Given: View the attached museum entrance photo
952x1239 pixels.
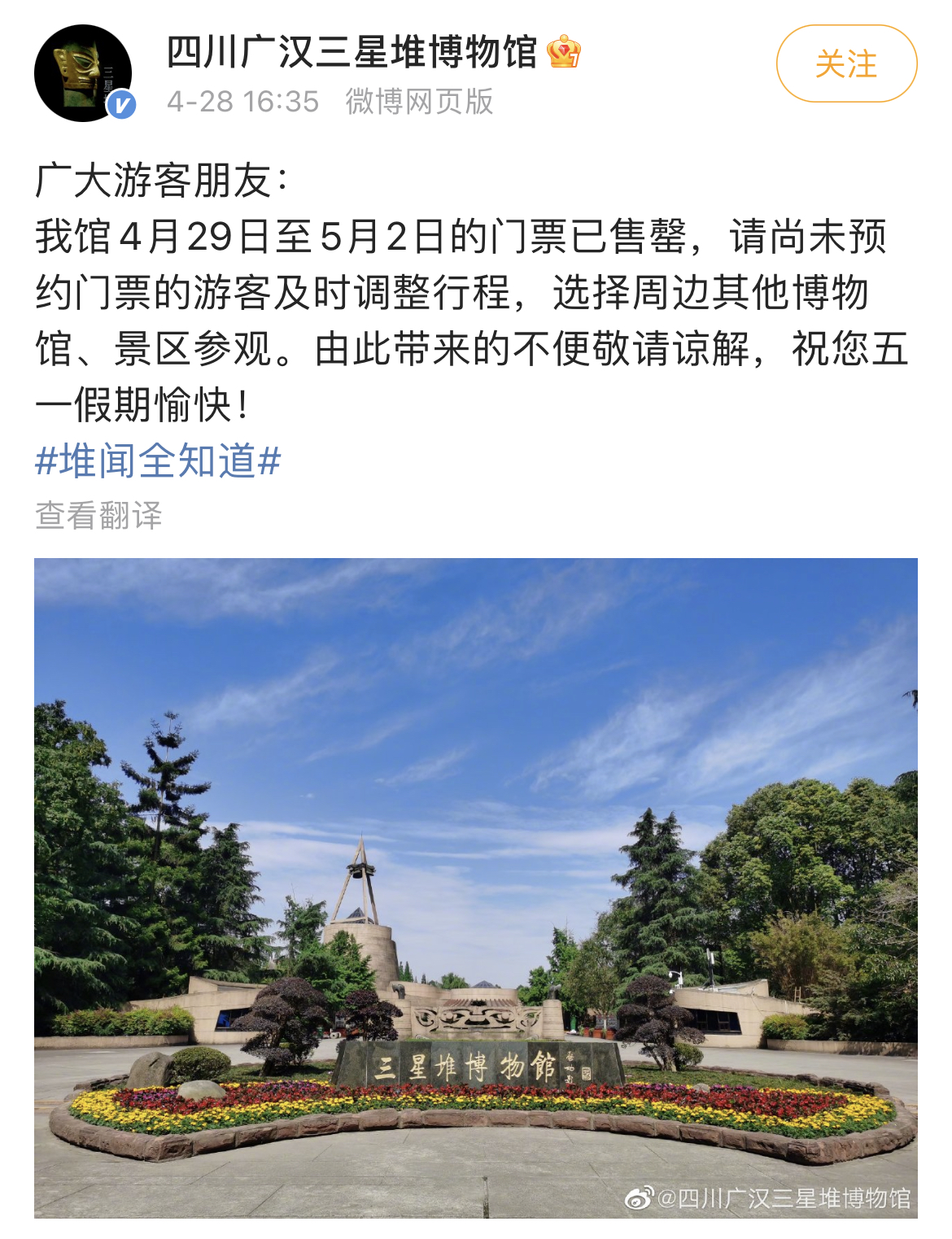Looking at the screenshot, I should click(x=475, y=887).
